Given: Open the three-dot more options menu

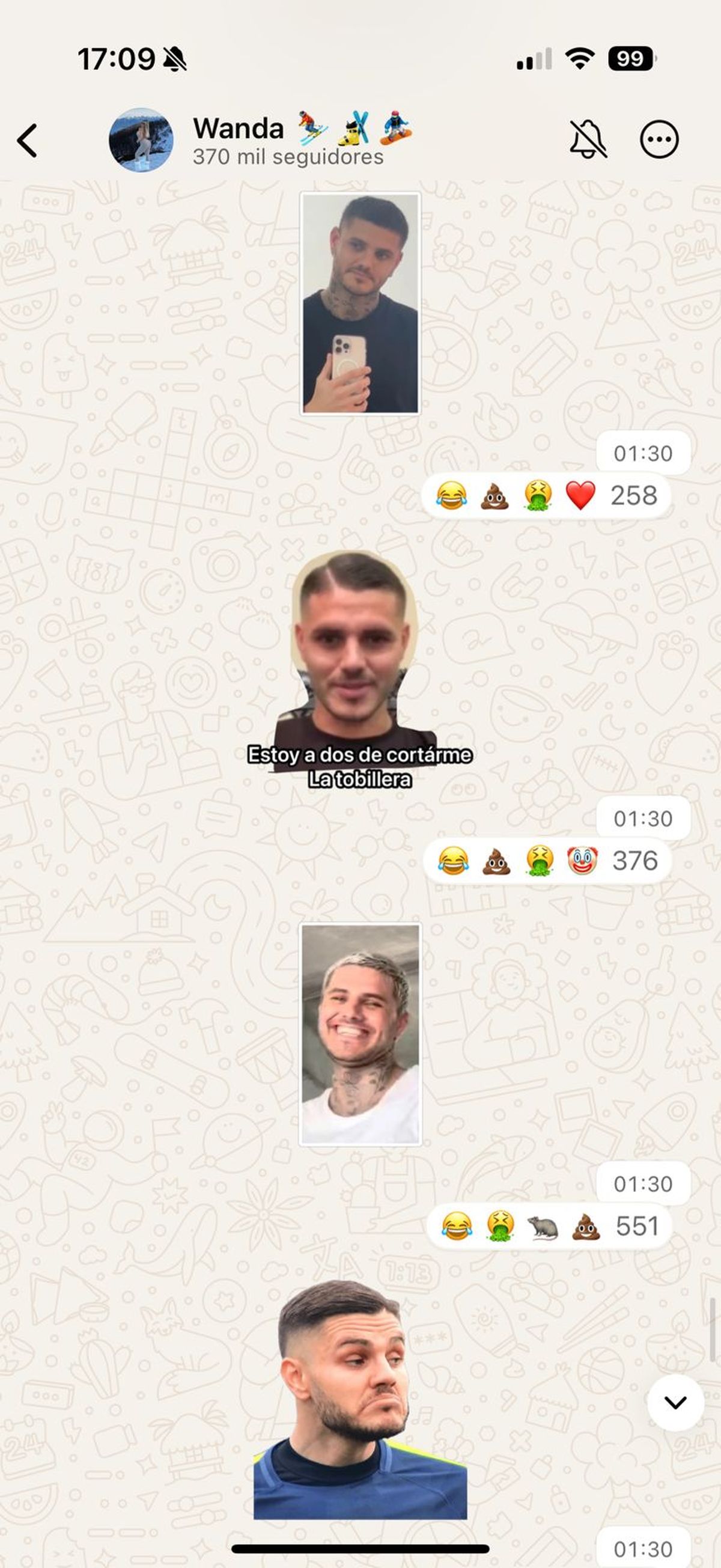Looking at the screenshot, I should [659, 139].
